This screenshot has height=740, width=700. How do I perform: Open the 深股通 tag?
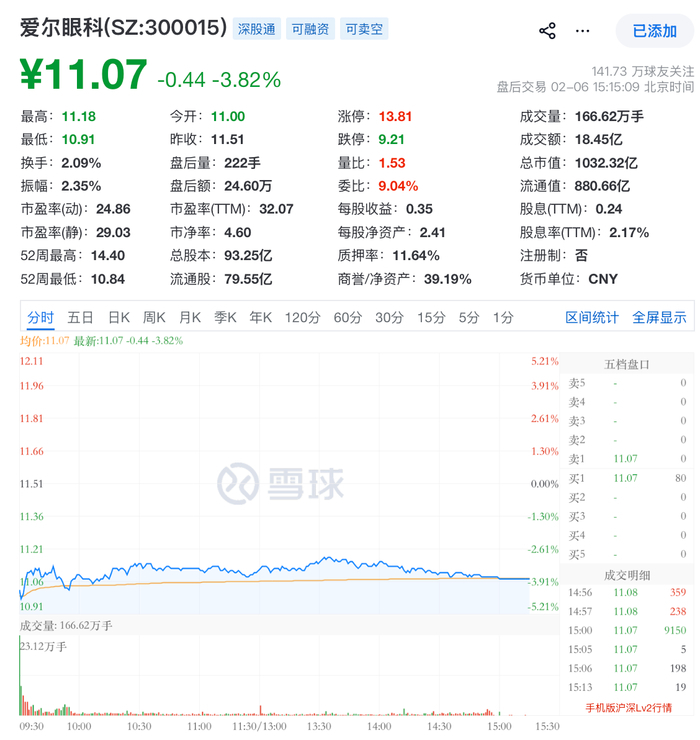(257, 30)
